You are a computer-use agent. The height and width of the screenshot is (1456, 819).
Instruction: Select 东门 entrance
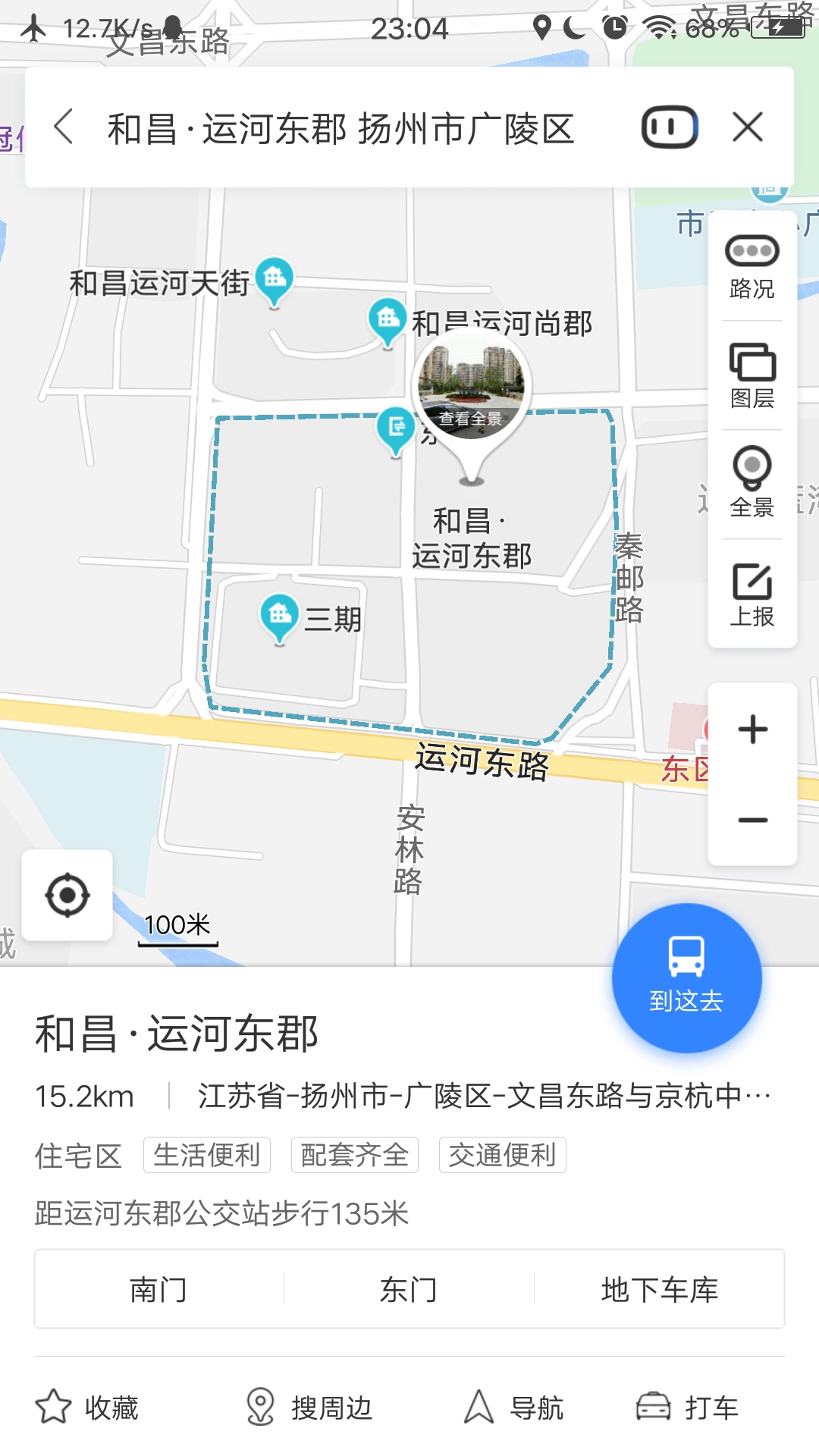(x=409, y=1289)
